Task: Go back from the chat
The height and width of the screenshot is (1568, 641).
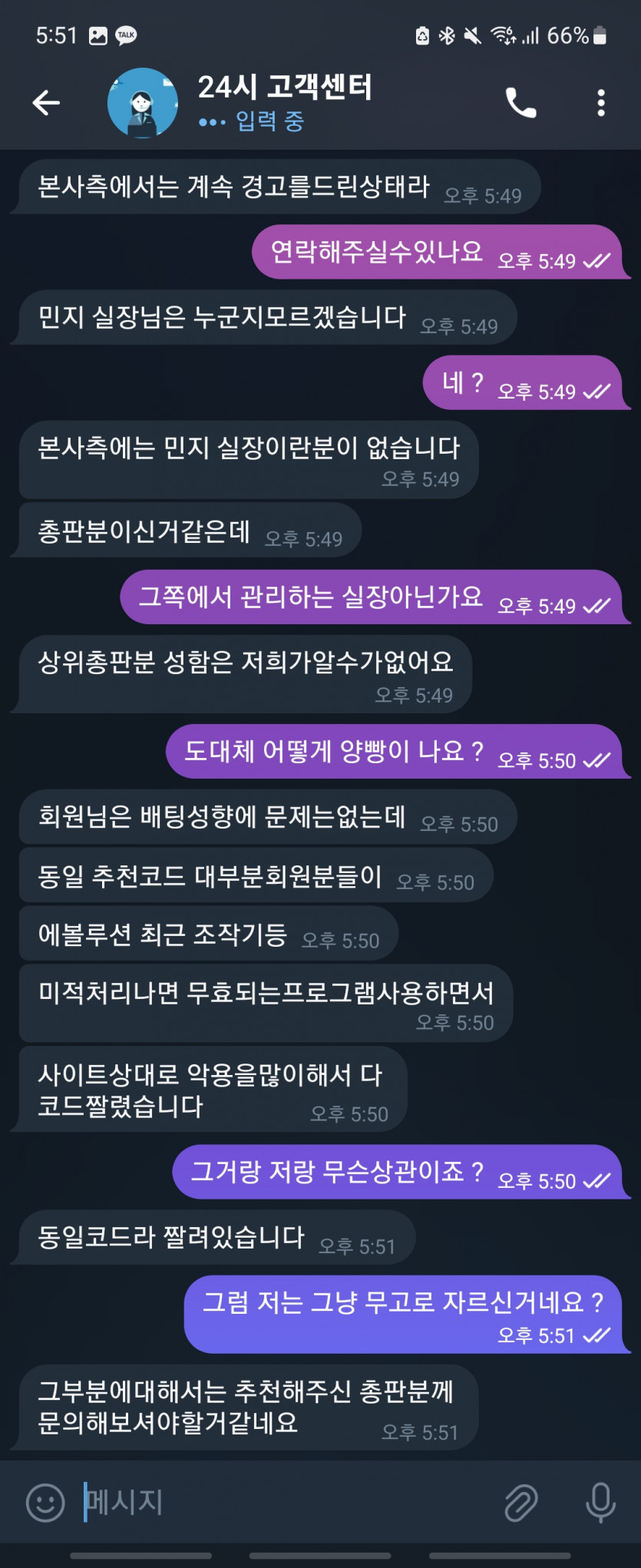Action: click(x=46, y=102)
